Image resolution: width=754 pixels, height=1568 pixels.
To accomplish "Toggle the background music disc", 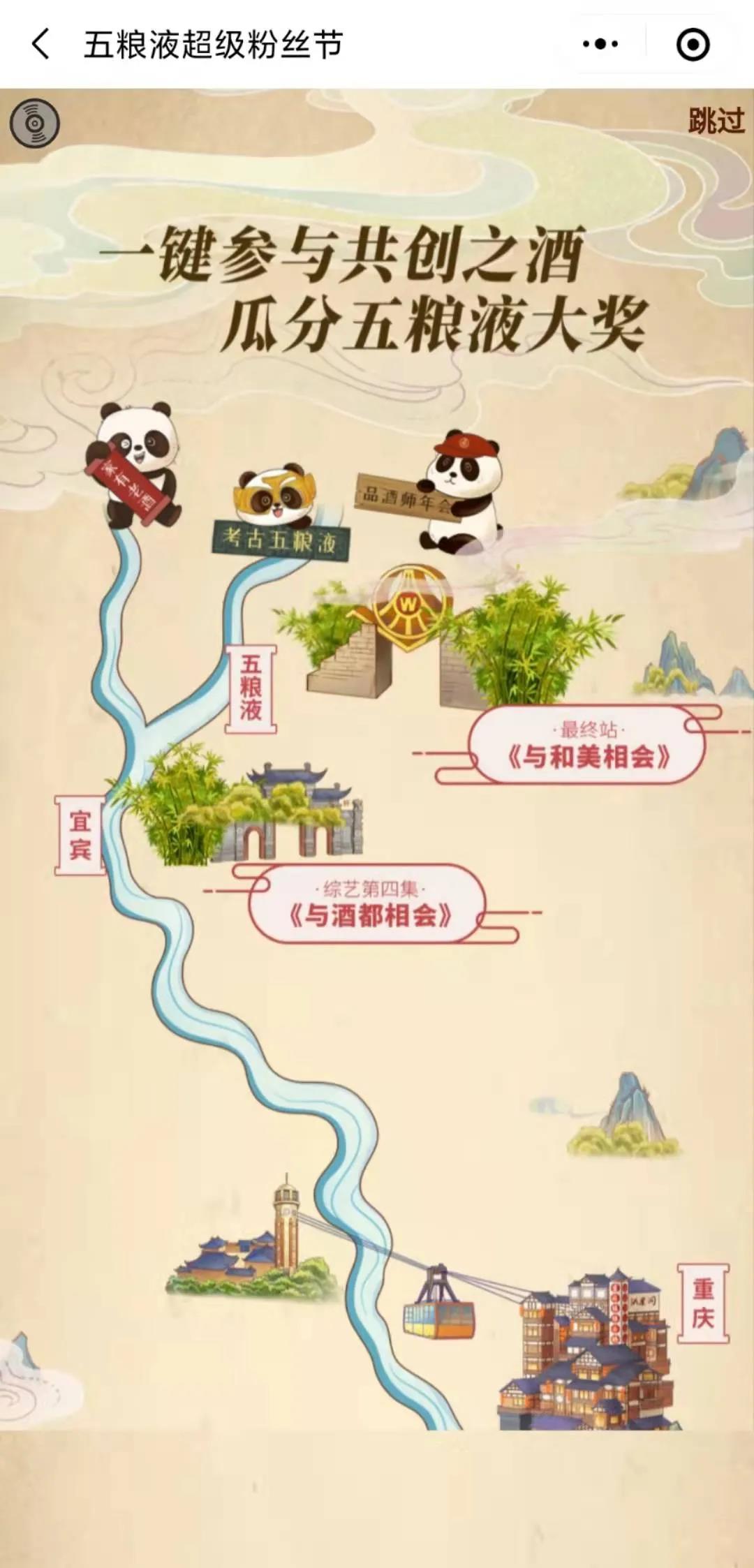I will pyautogui.click(x=34, y=124).
